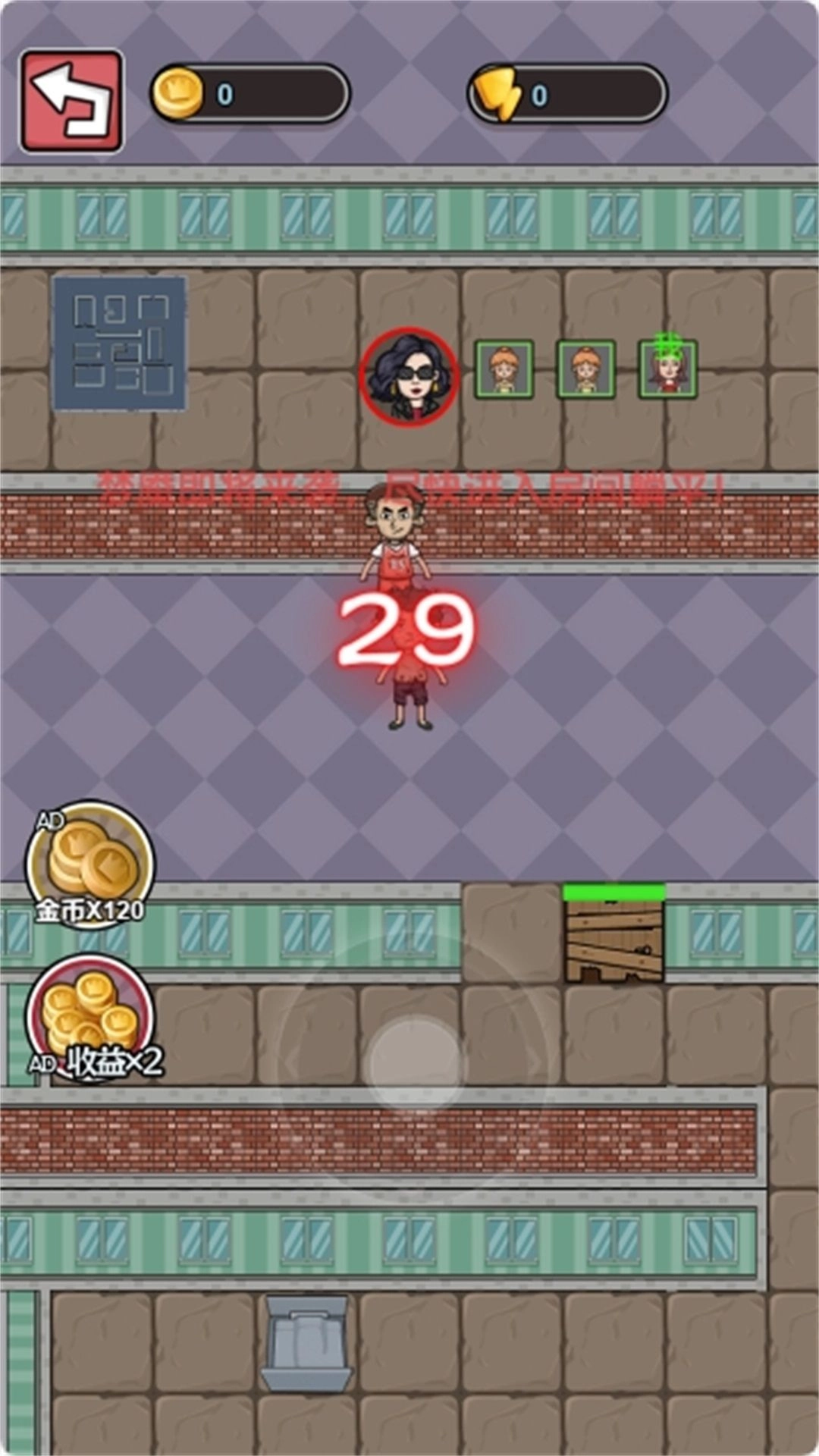Screen dimensions: 819x1456
Task: Activate the 收益×2 ad bonus
Action: pos(89,1016)
